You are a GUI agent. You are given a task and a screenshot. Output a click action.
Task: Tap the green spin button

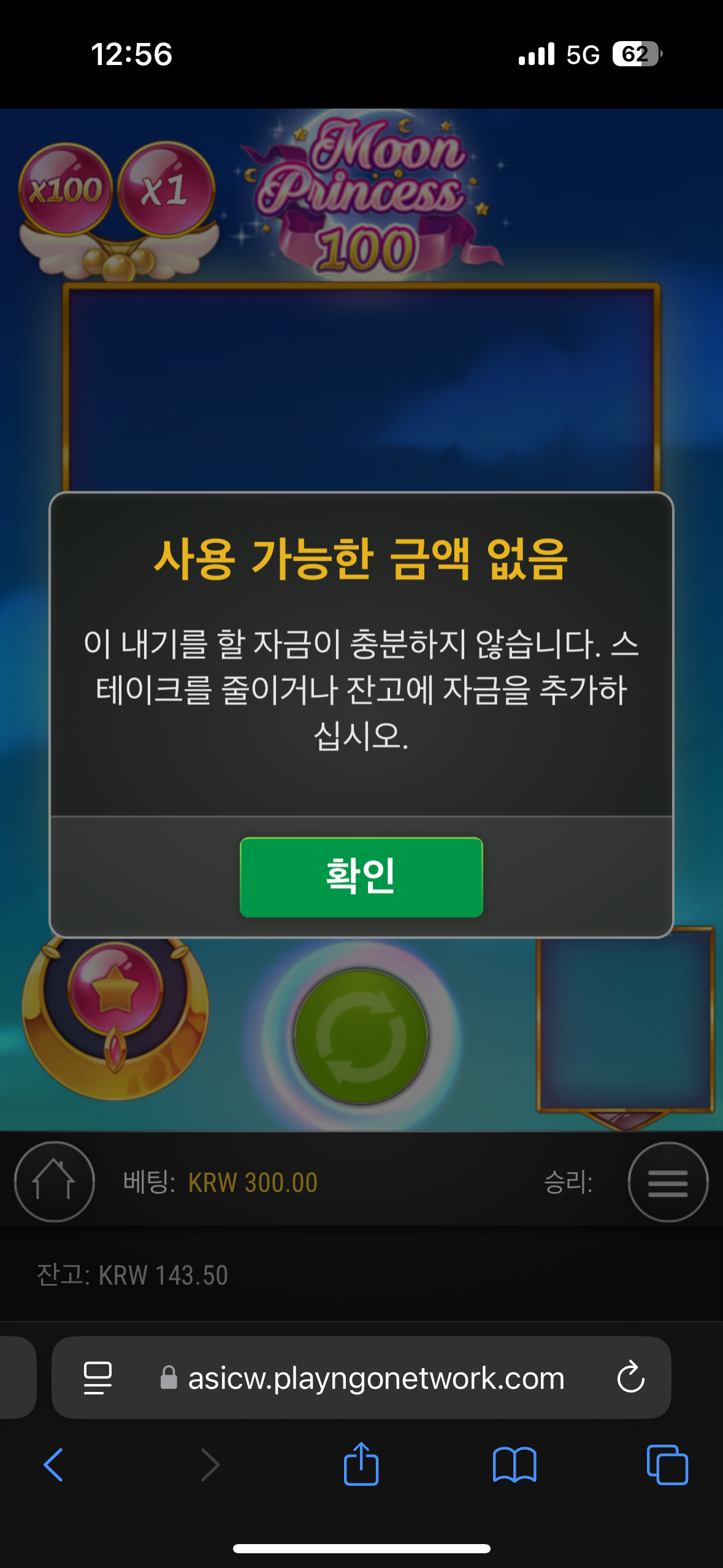(361, 1036)
